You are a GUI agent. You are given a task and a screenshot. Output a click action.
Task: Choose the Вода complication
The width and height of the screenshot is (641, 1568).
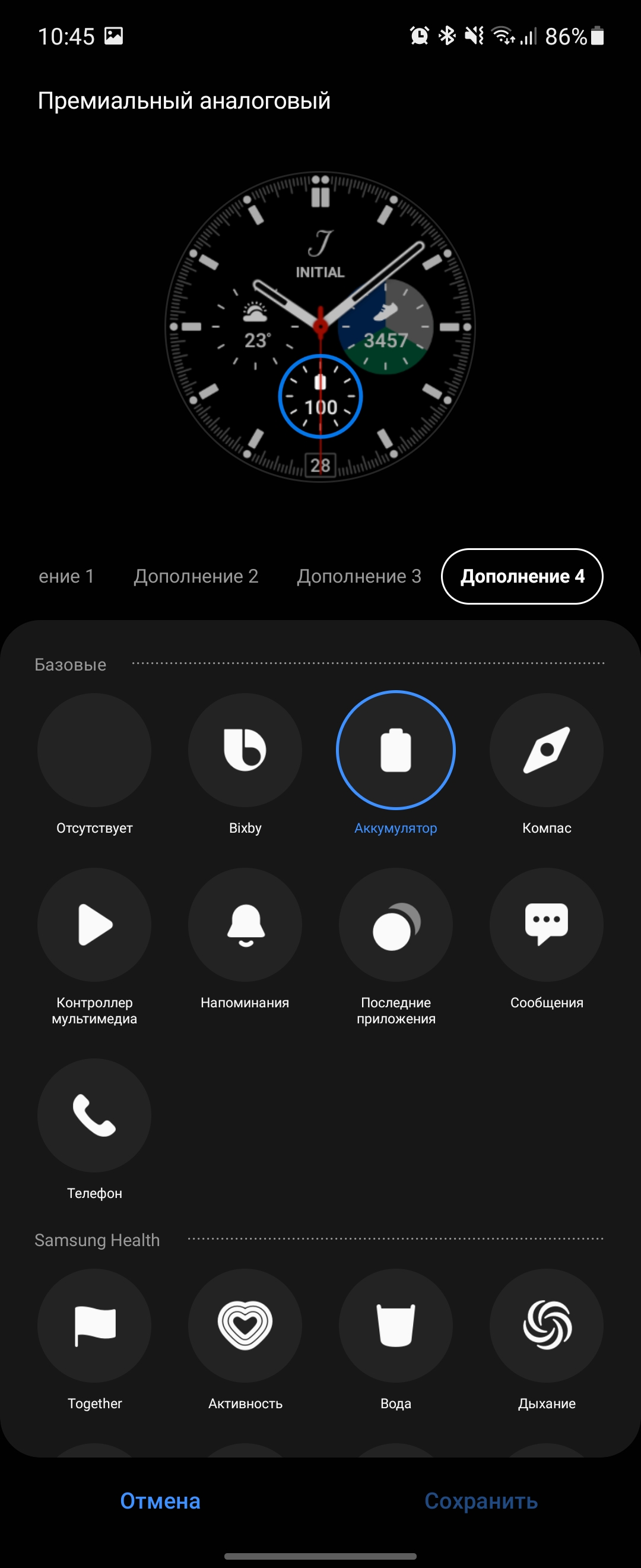[396, 1325]
